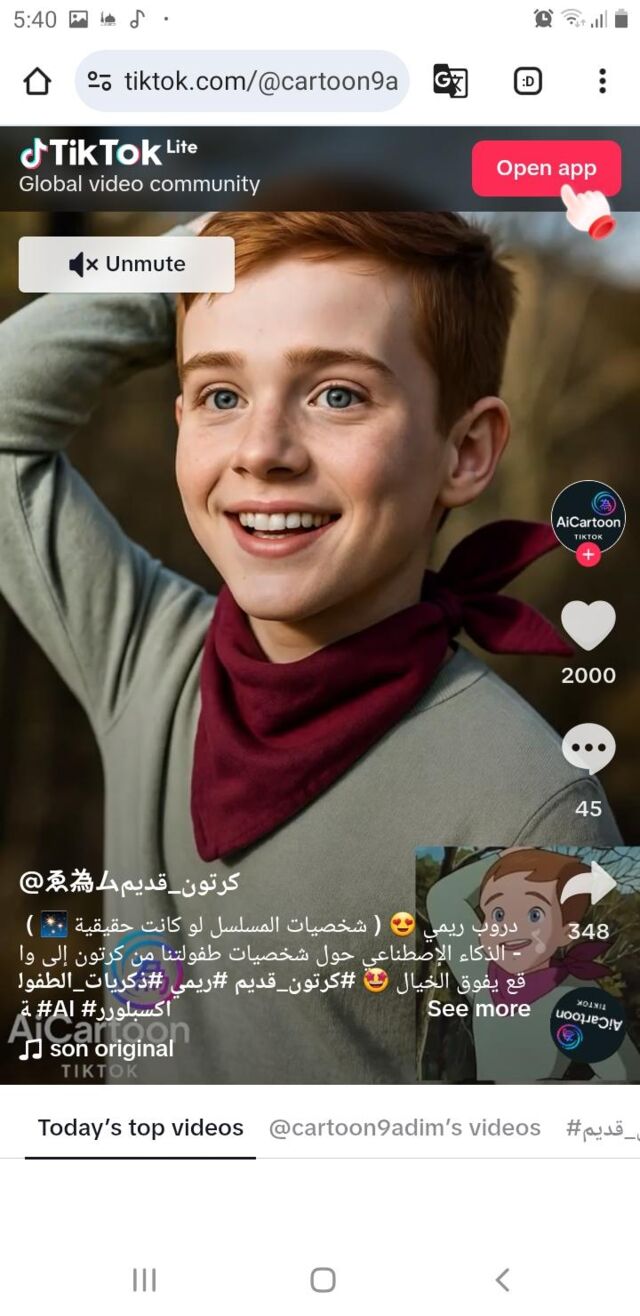Open the comments on this video
This screenshot has height=1316, width=640.
[588, 748]
